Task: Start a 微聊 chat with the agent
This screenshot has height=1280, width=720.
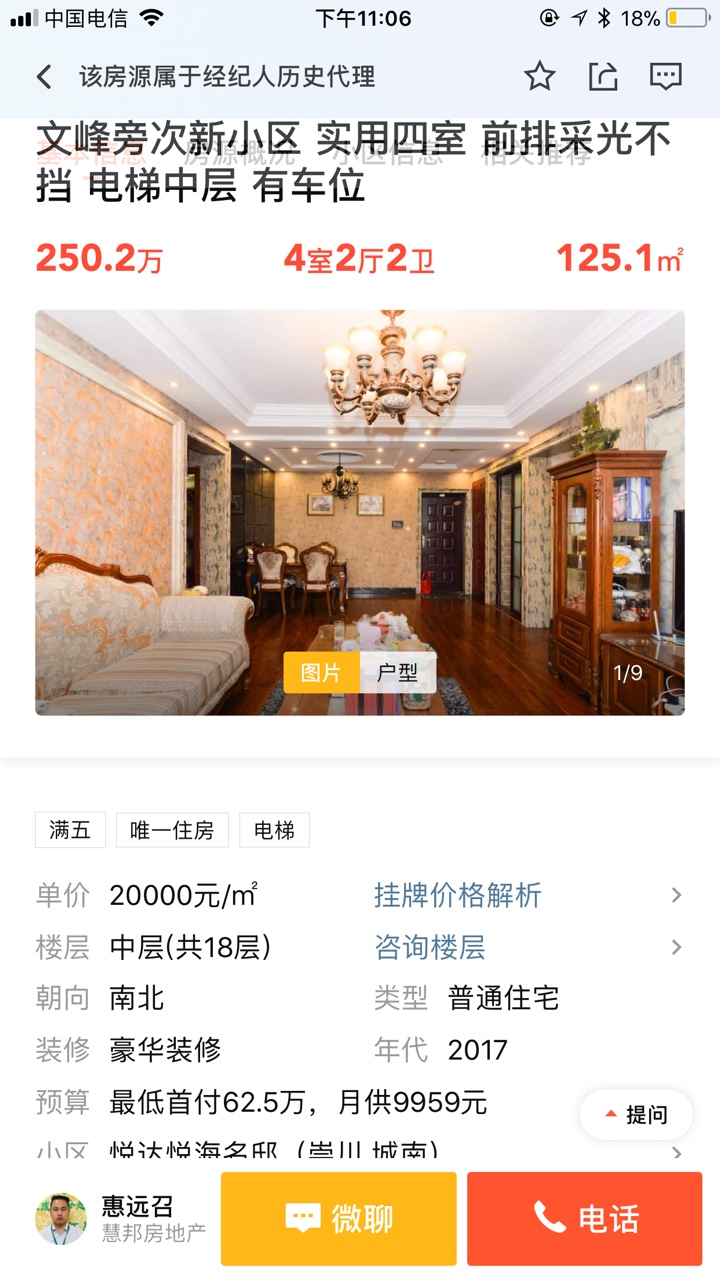Action: pos(339,1219)
